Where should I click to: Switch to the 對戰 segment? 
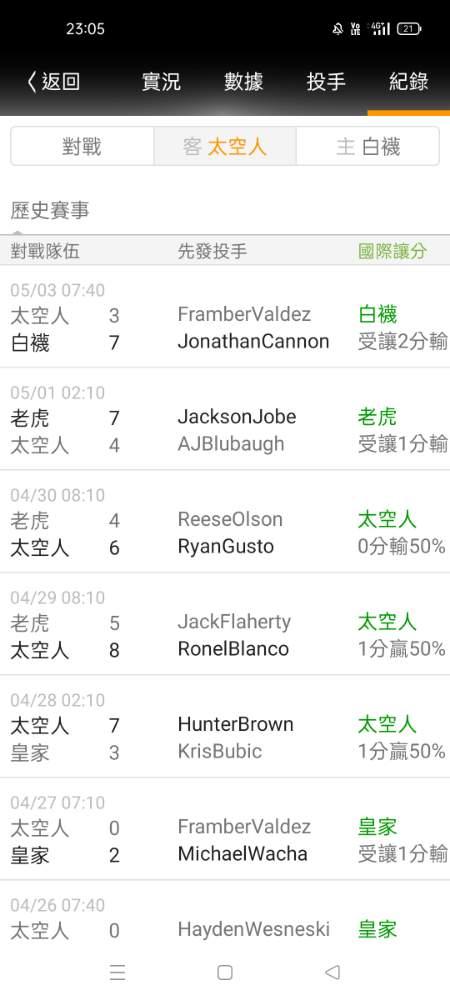click(82, 147)
